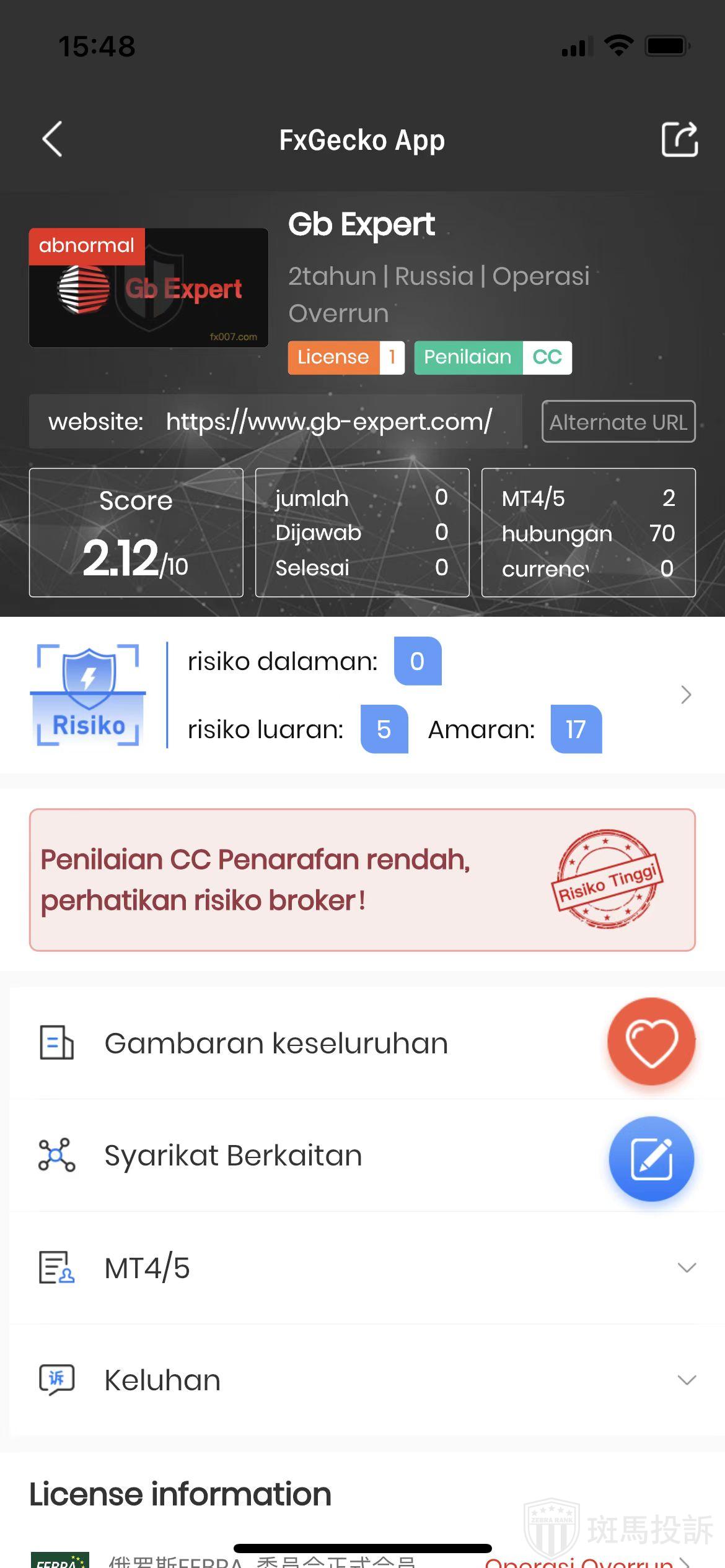Open Gambaran keseluruhan section
This screenshot has width=725, height=1568.
(276, 1043)
